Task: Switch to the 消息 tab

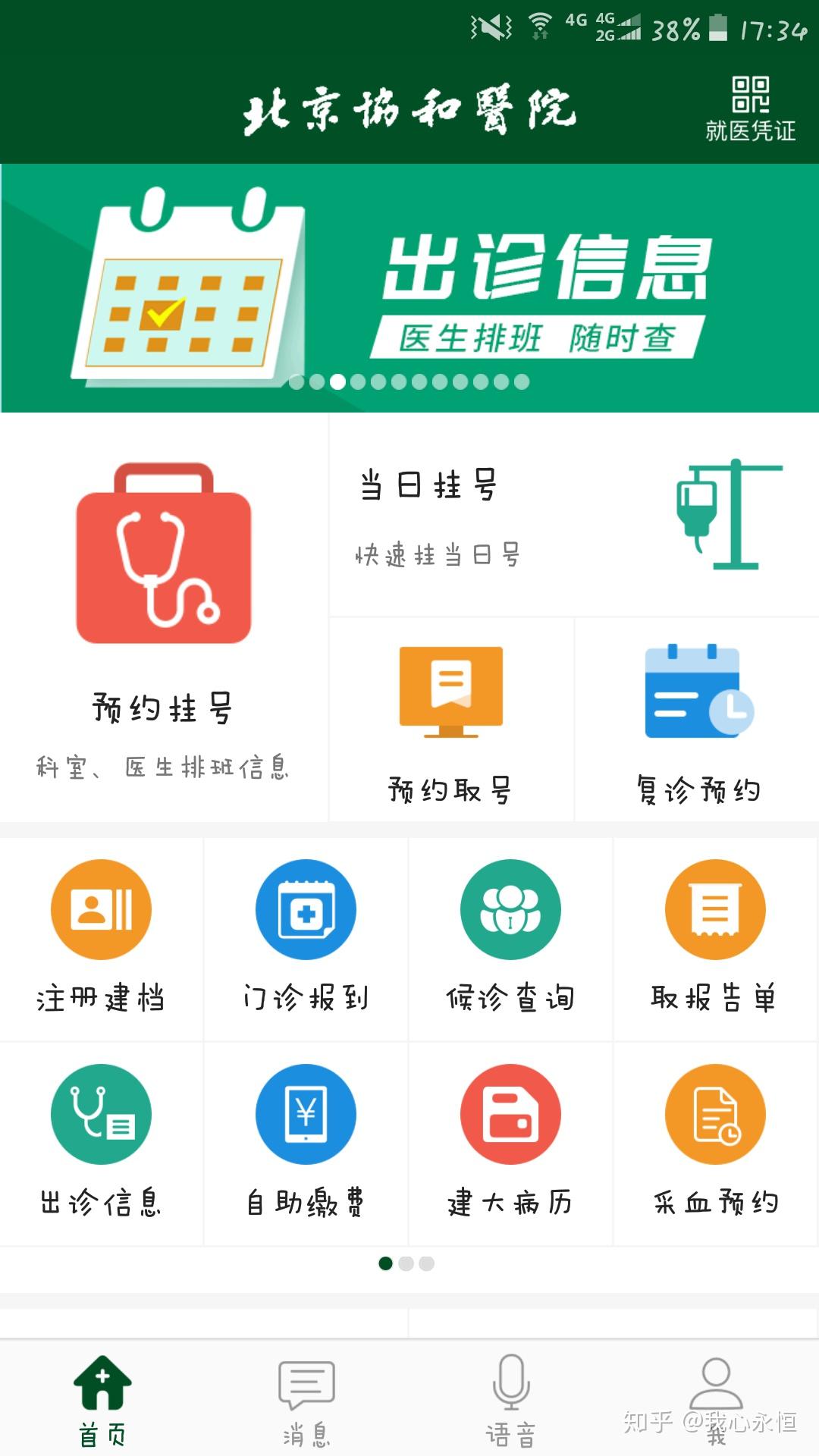Action: (x=306, y=1401)
